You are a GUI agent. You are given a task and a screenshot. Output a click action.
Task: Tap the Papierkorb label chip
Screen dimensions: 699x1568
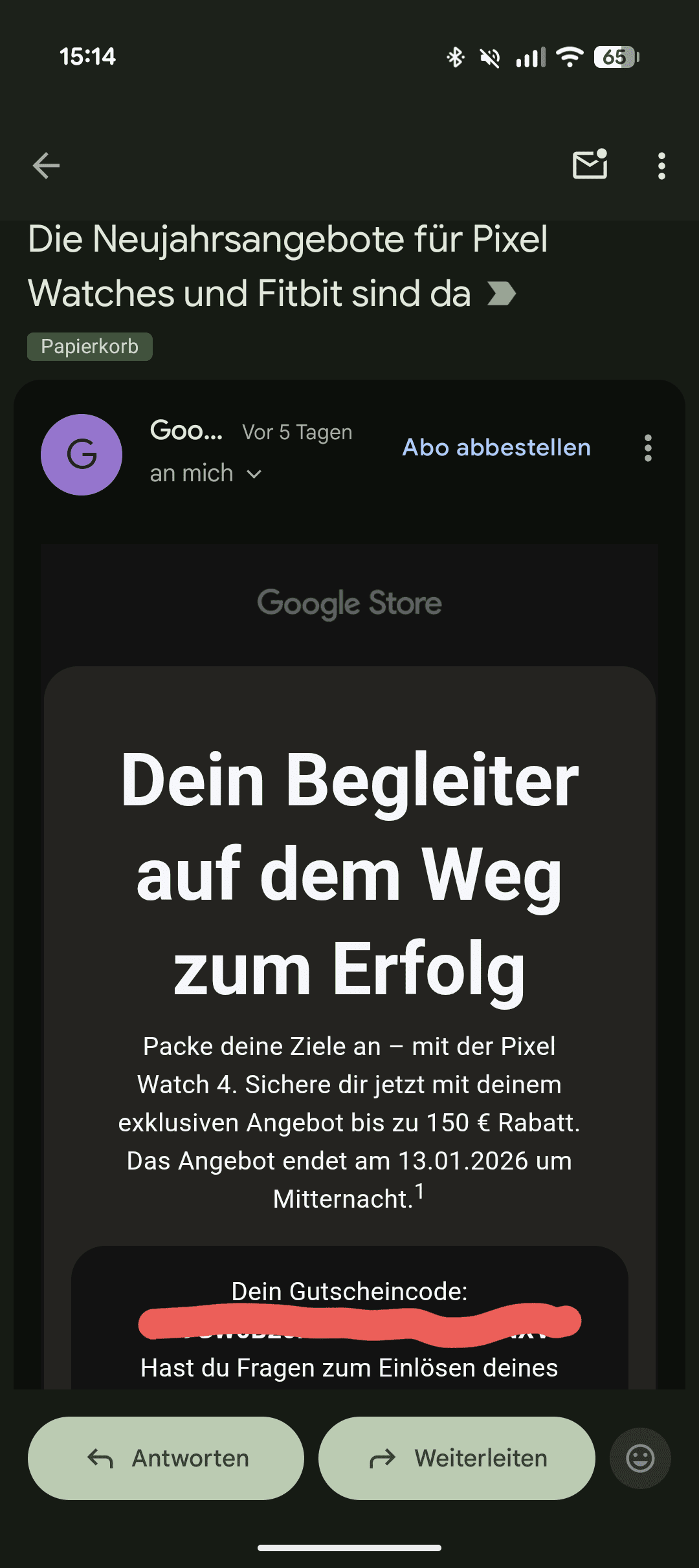(90, 347)
